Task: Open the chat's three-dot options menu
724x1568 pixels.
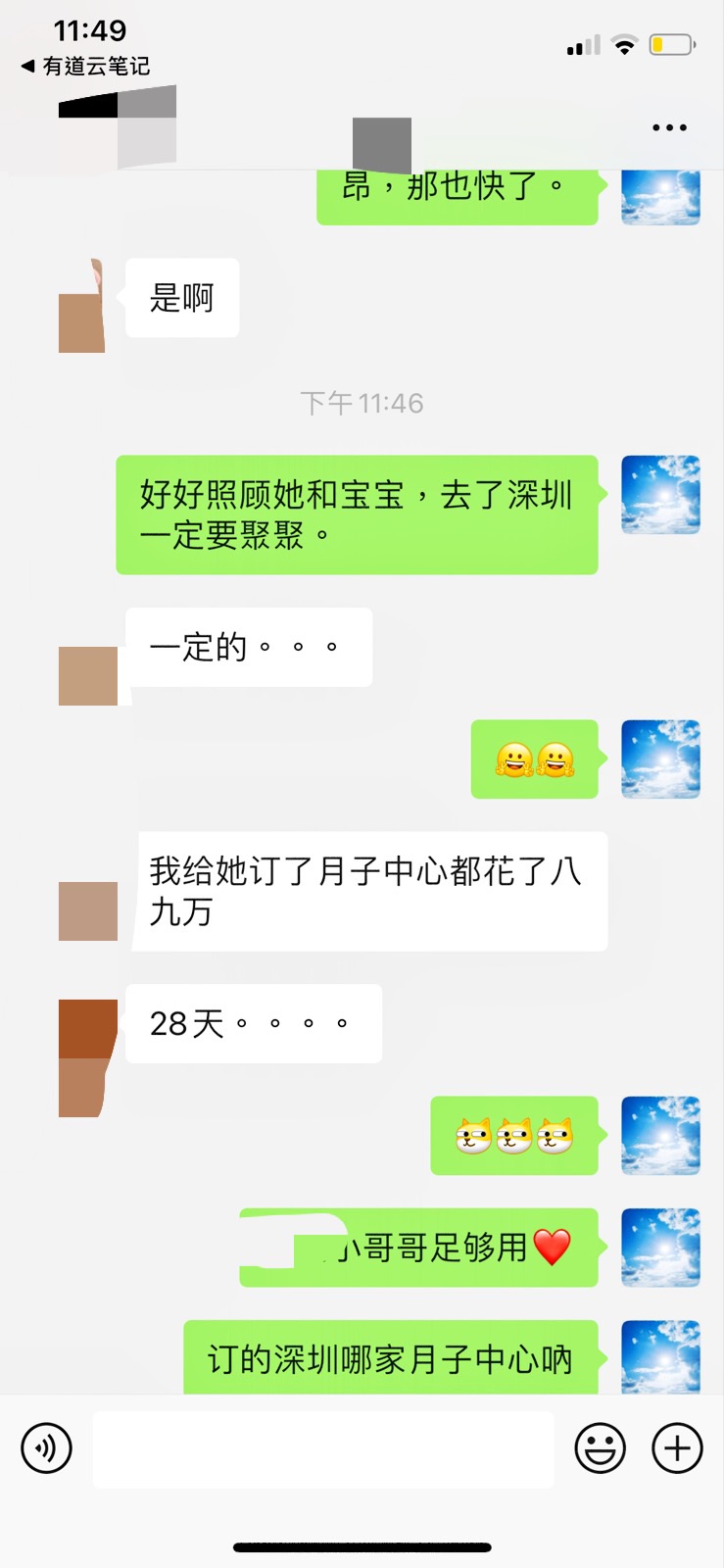Action: click(x=669, y=127)
